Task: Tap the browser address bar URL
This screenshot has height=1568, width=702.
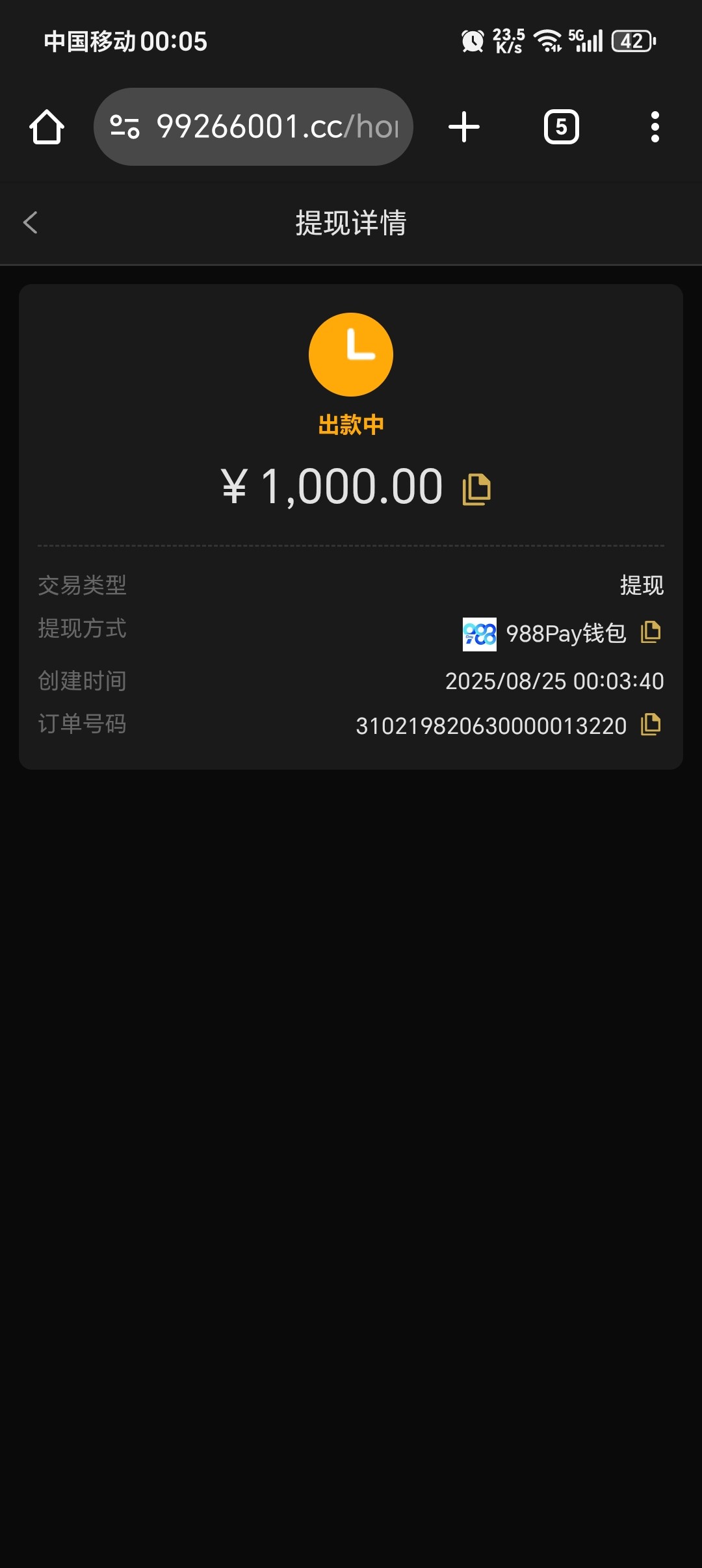Action: coord(276,127)
